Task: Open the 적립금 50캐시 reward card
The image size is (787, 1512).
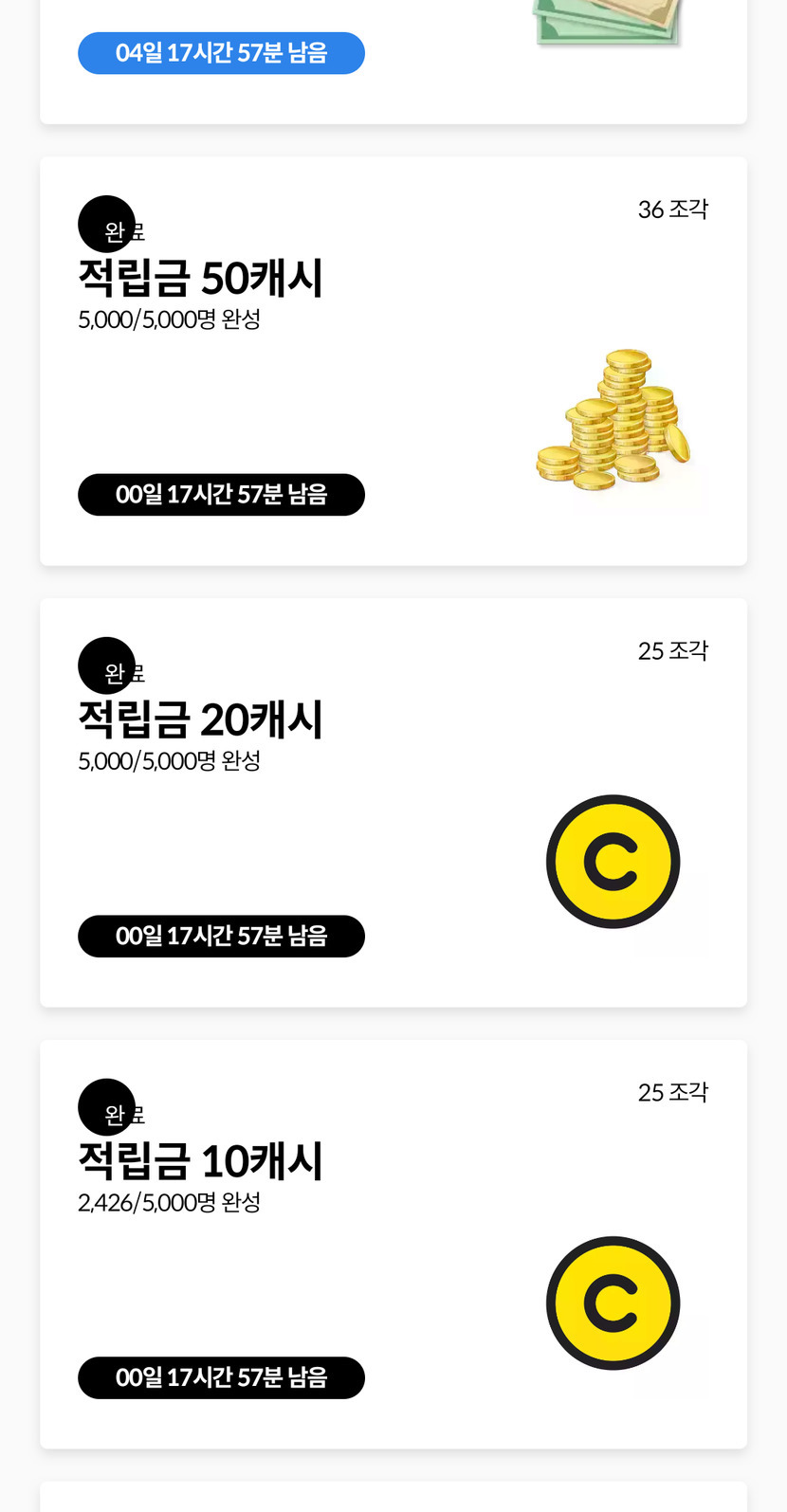Action: tap(393, 361)
